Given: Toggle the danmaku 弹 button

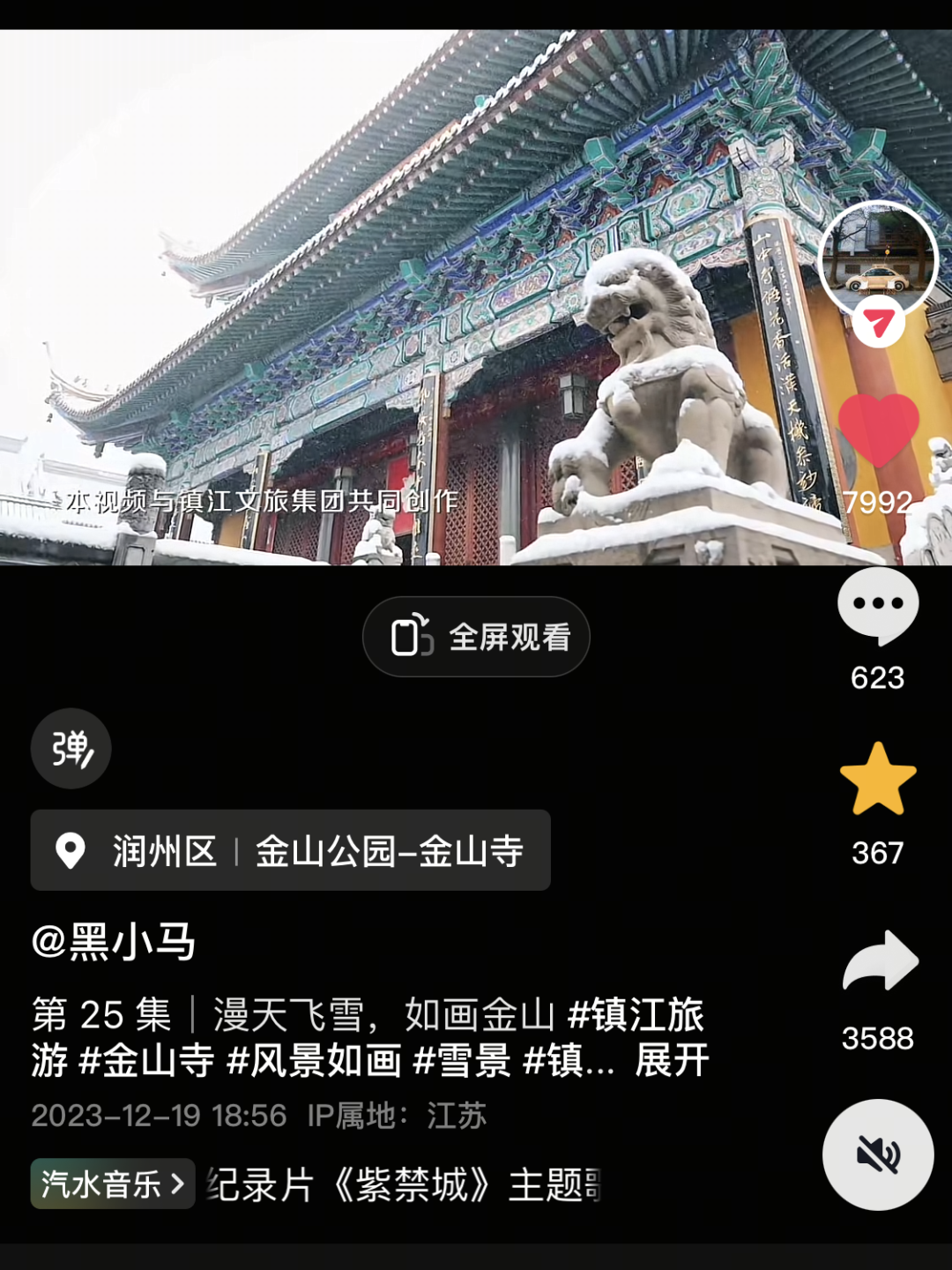Looking at the screenshot, I should coord(71,748).
